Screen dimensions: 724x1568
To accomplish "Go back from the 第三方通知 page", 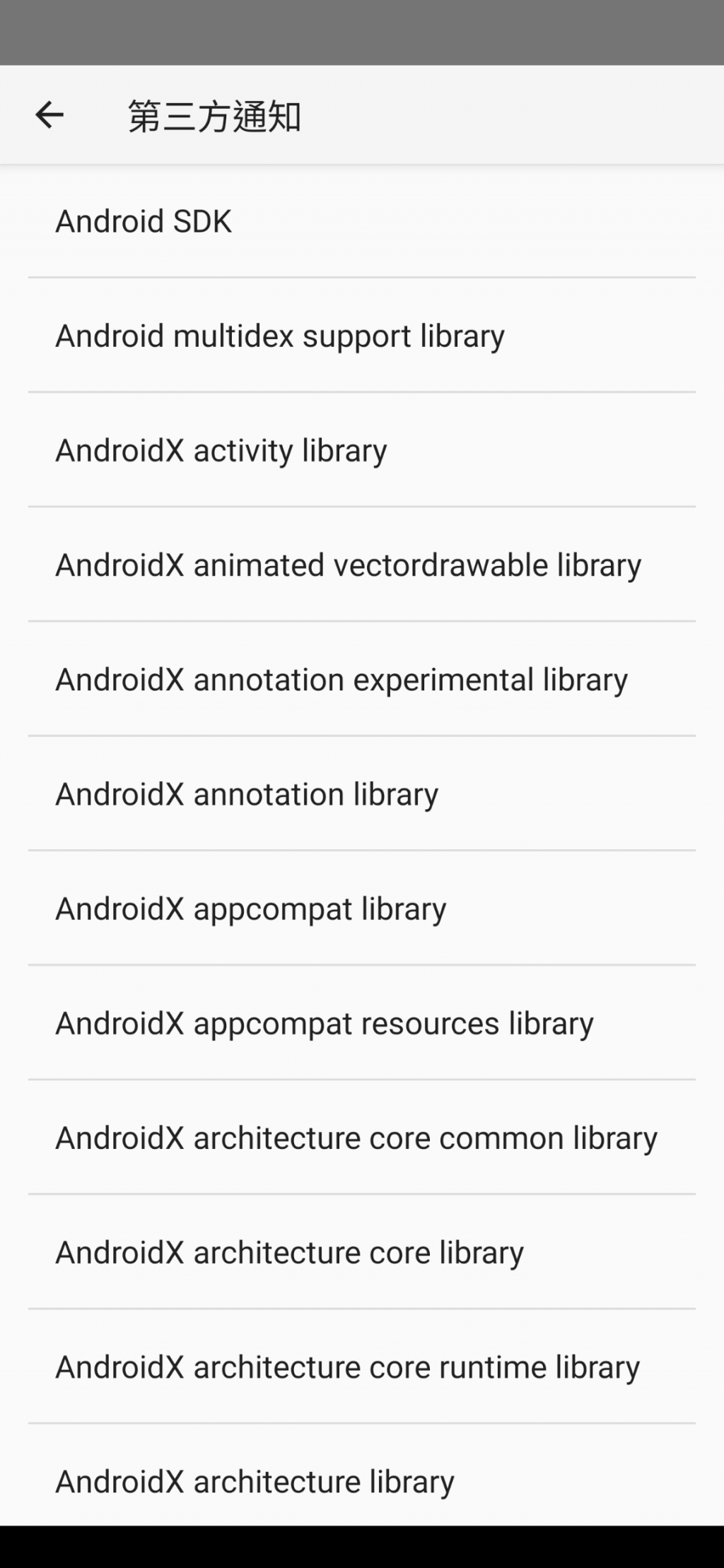I will 49,115.
